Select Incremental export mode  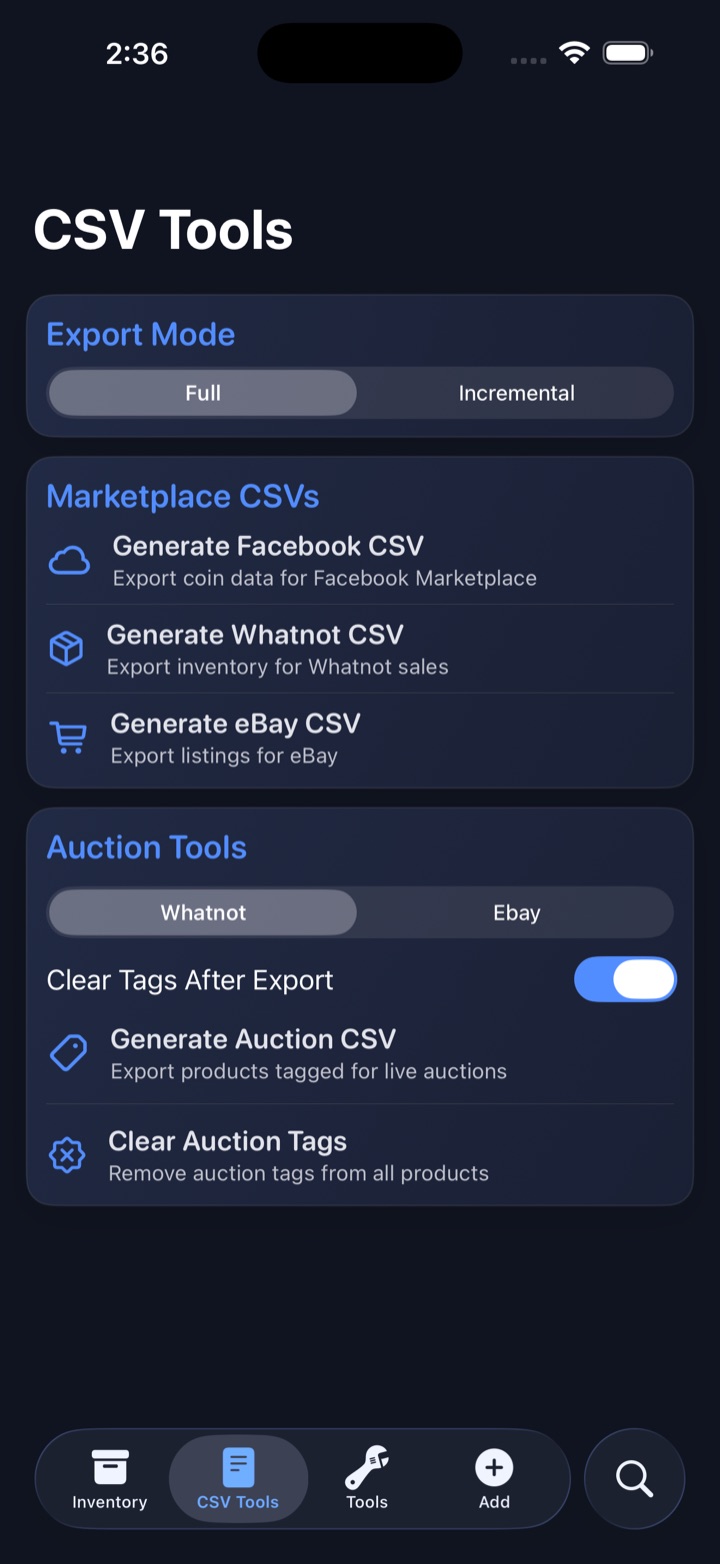point(516,393)
